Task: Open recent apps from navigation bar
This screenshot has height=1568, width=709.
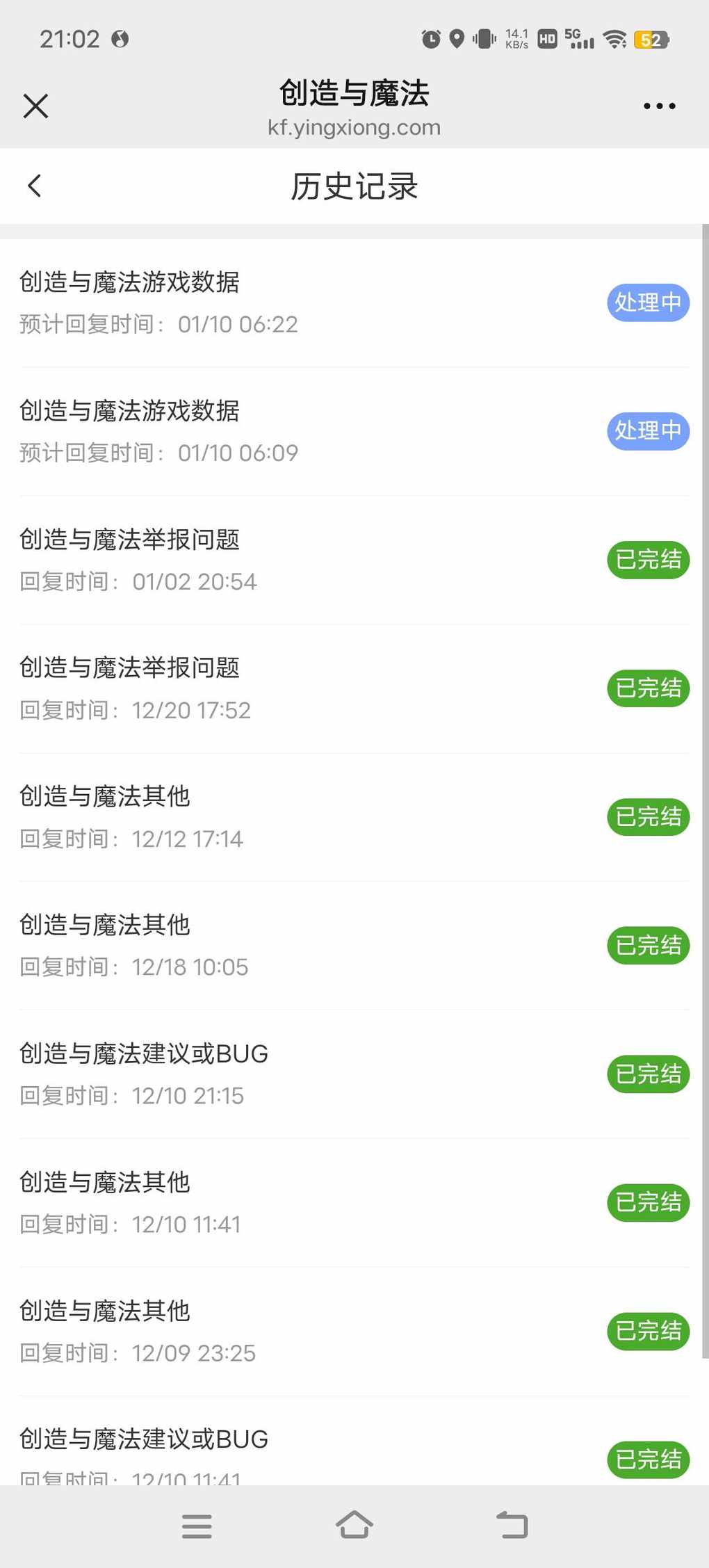Action: tap(197, 1526)
